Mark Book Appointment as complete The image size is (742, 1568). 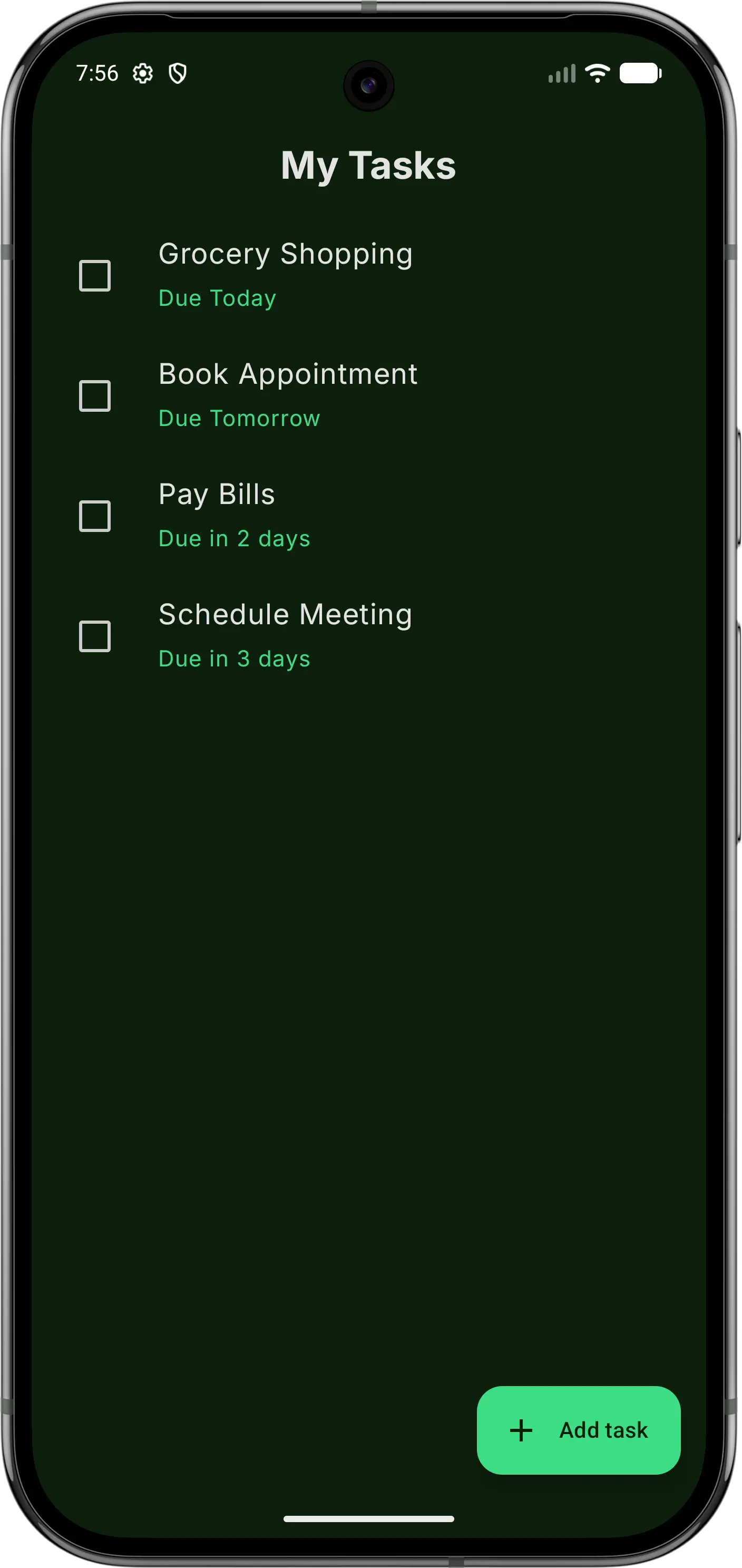pos(95,395)
